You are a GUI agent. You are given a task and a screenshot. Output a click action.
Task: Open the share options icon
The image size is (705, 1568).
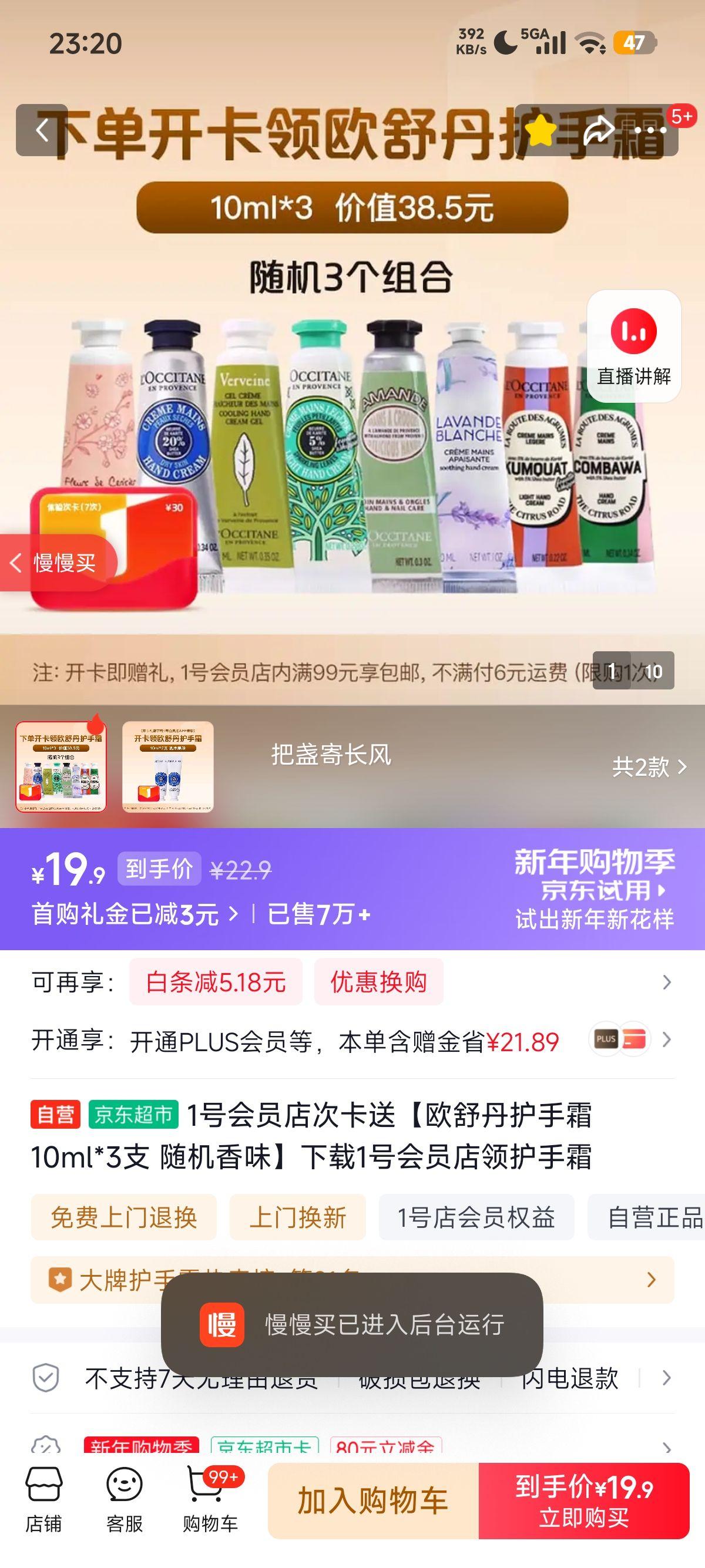pos(599,130)
